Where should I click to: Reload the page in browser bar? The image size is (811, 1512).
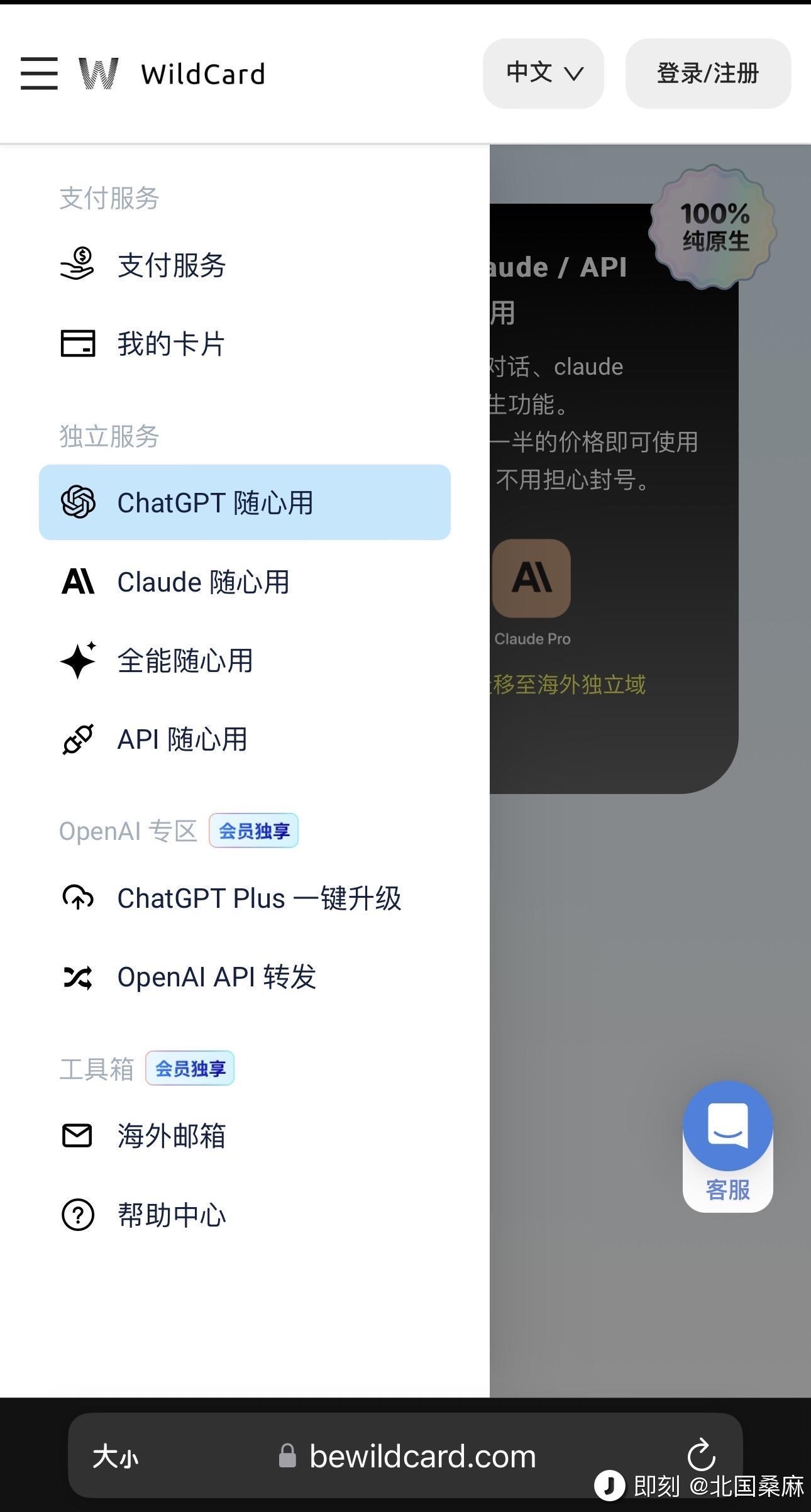(701, 1455)
